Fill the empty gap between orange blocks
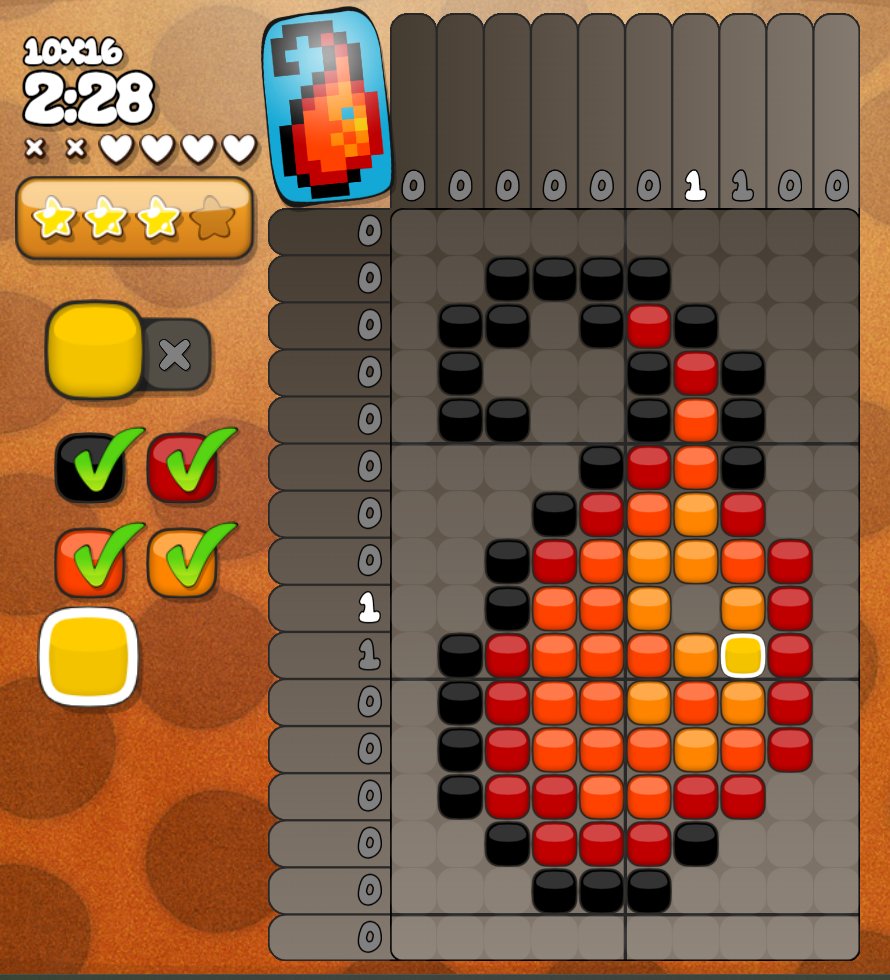This screenshot has height=980, width=890. coord(696,609)
